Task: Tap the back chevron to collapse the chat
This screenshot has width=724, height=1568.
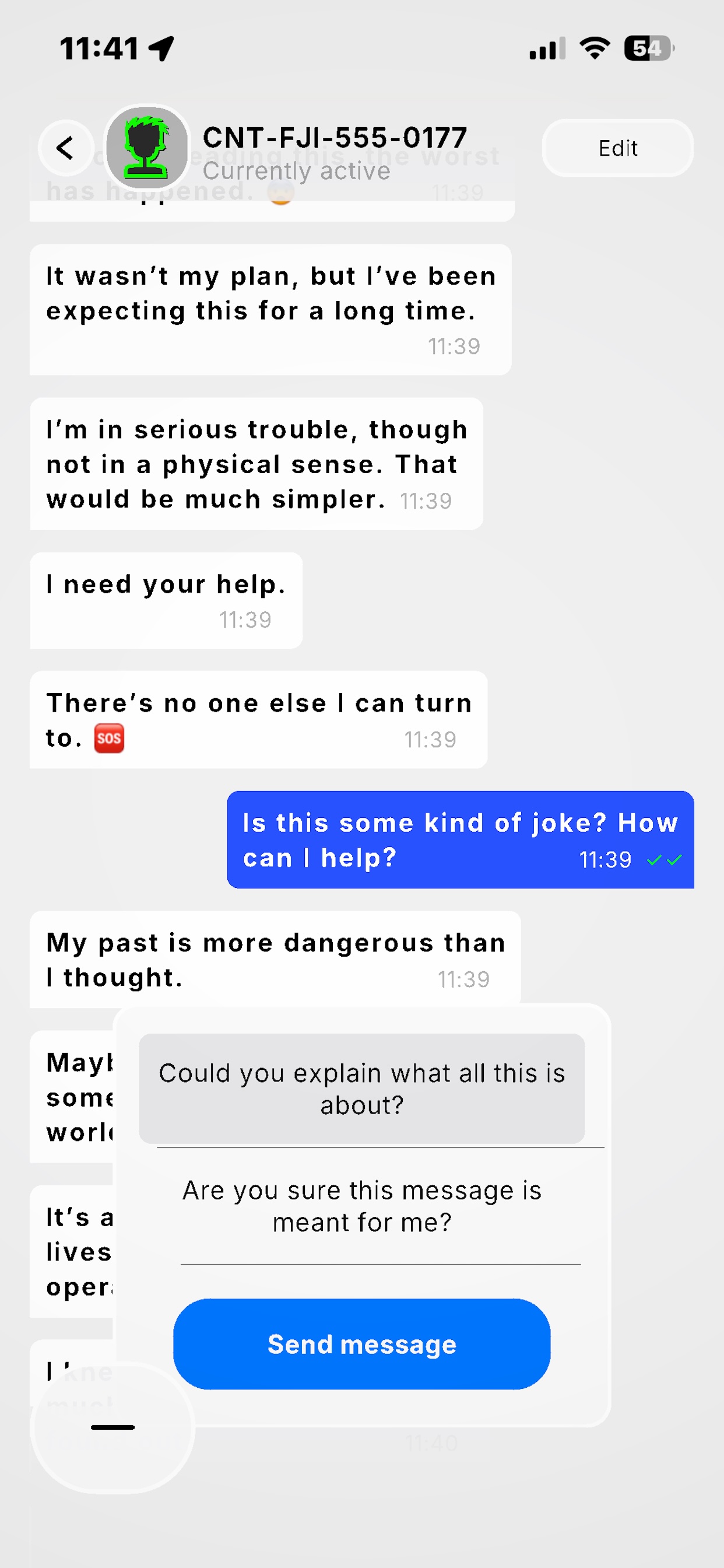Action: tap(66, 148)
